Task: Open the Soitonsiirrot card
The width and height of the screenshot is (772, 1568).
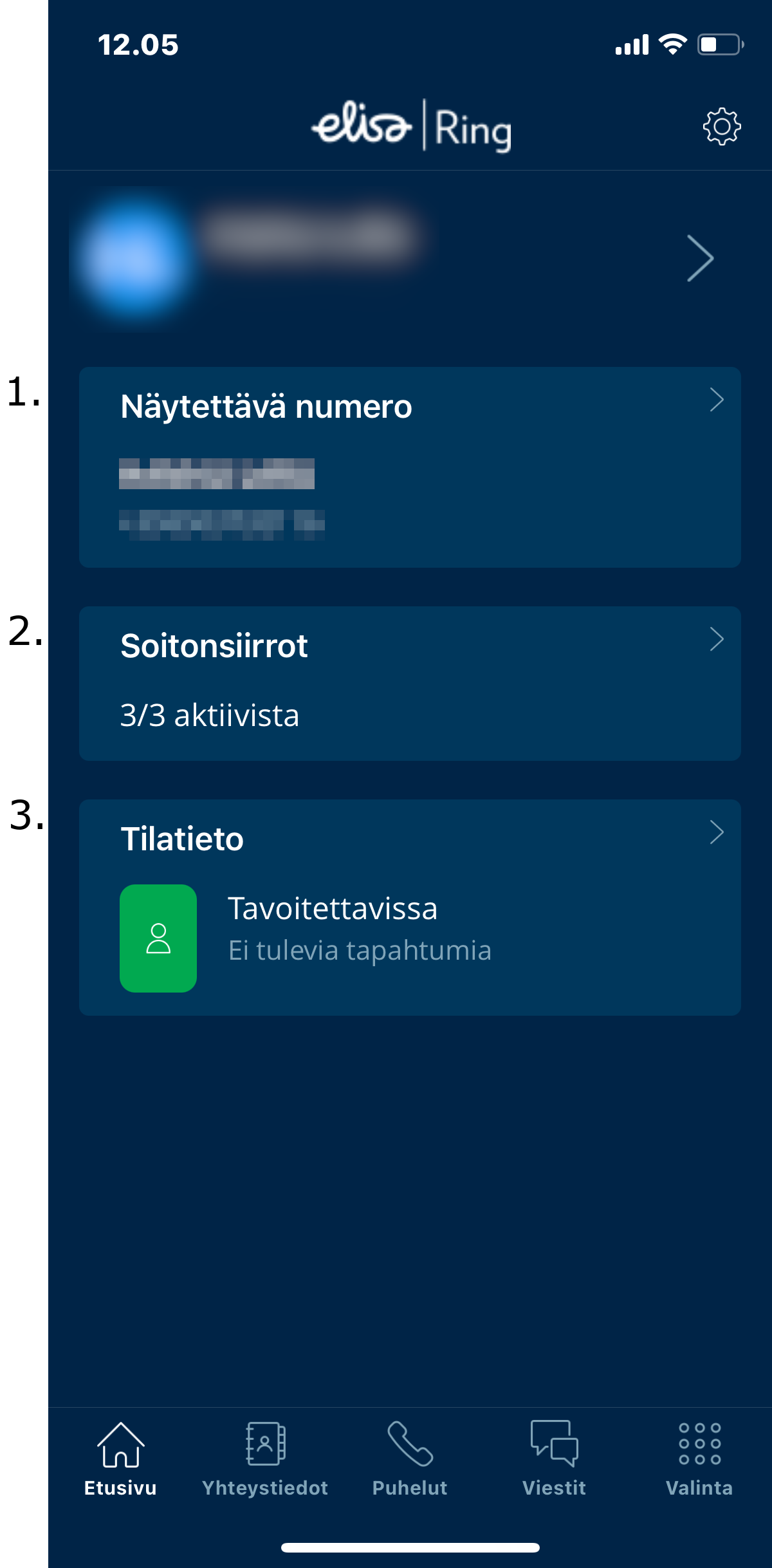Action: coord(409,683)
